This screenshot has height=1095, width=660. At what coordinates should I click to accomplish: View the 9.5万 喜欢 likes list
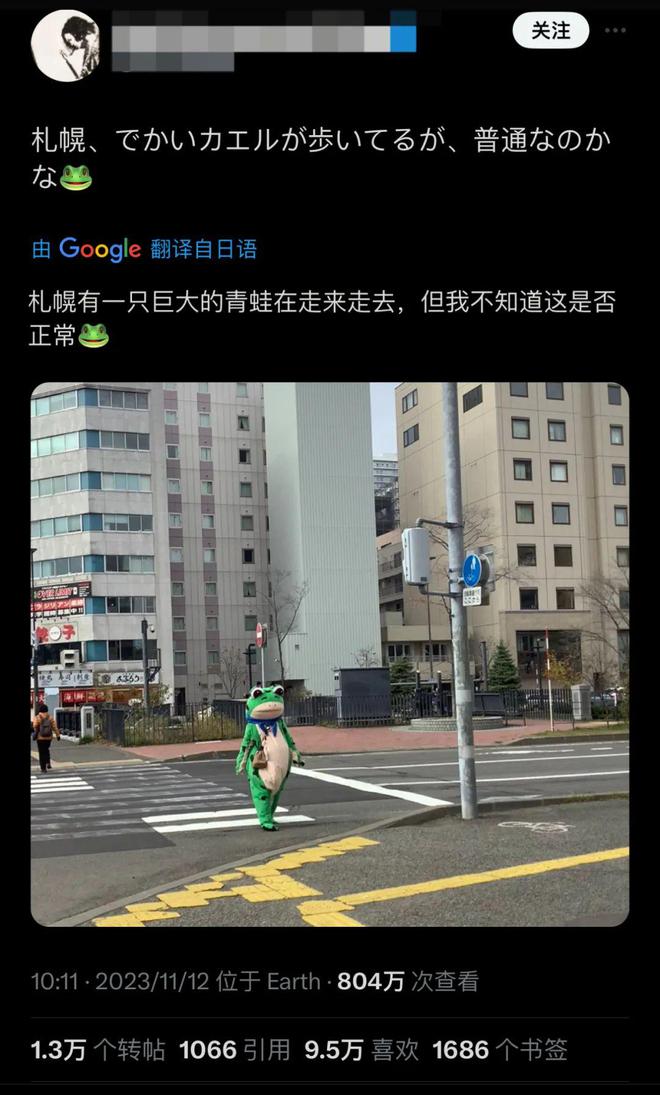tap(361, 1050)
